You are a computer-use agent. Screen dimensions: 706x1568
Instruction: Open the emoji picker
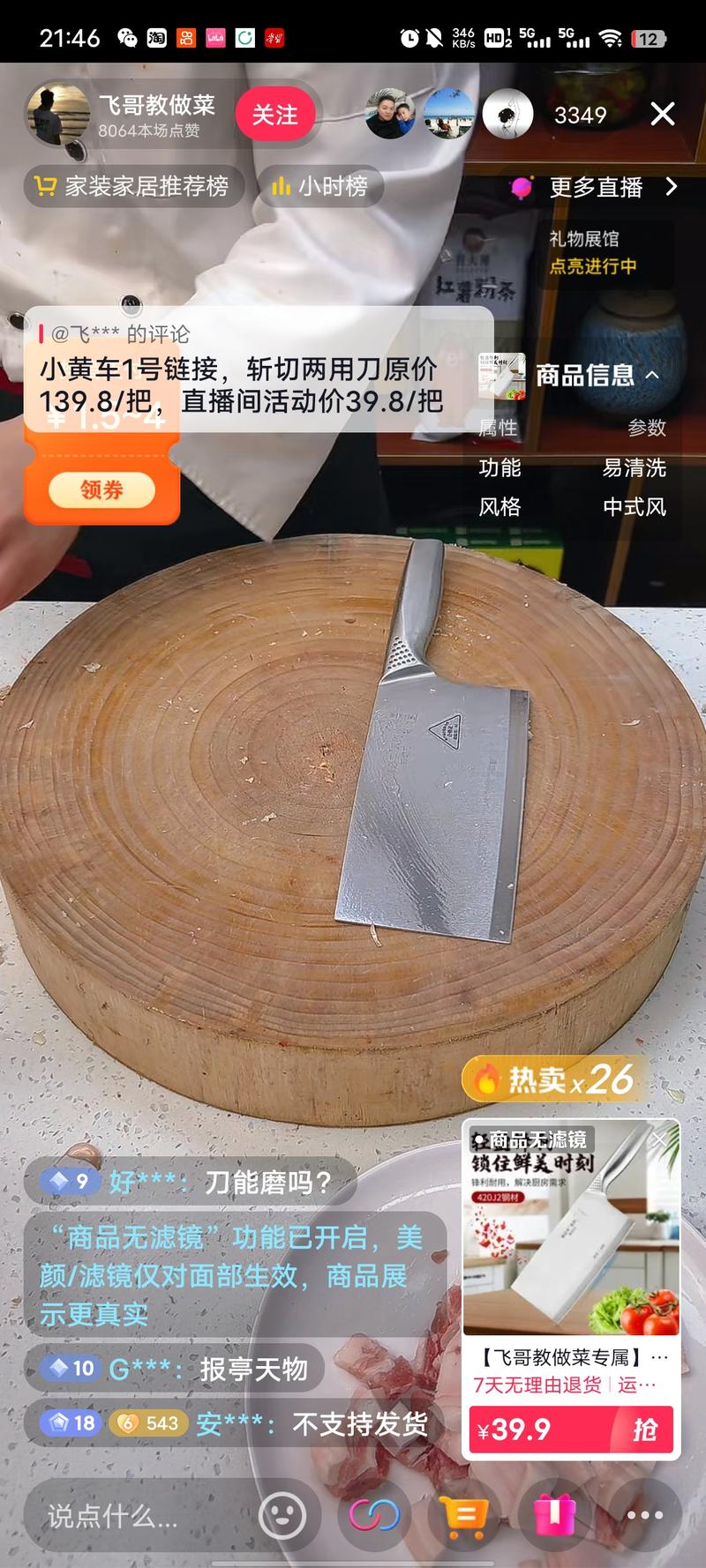[282, 1515]
